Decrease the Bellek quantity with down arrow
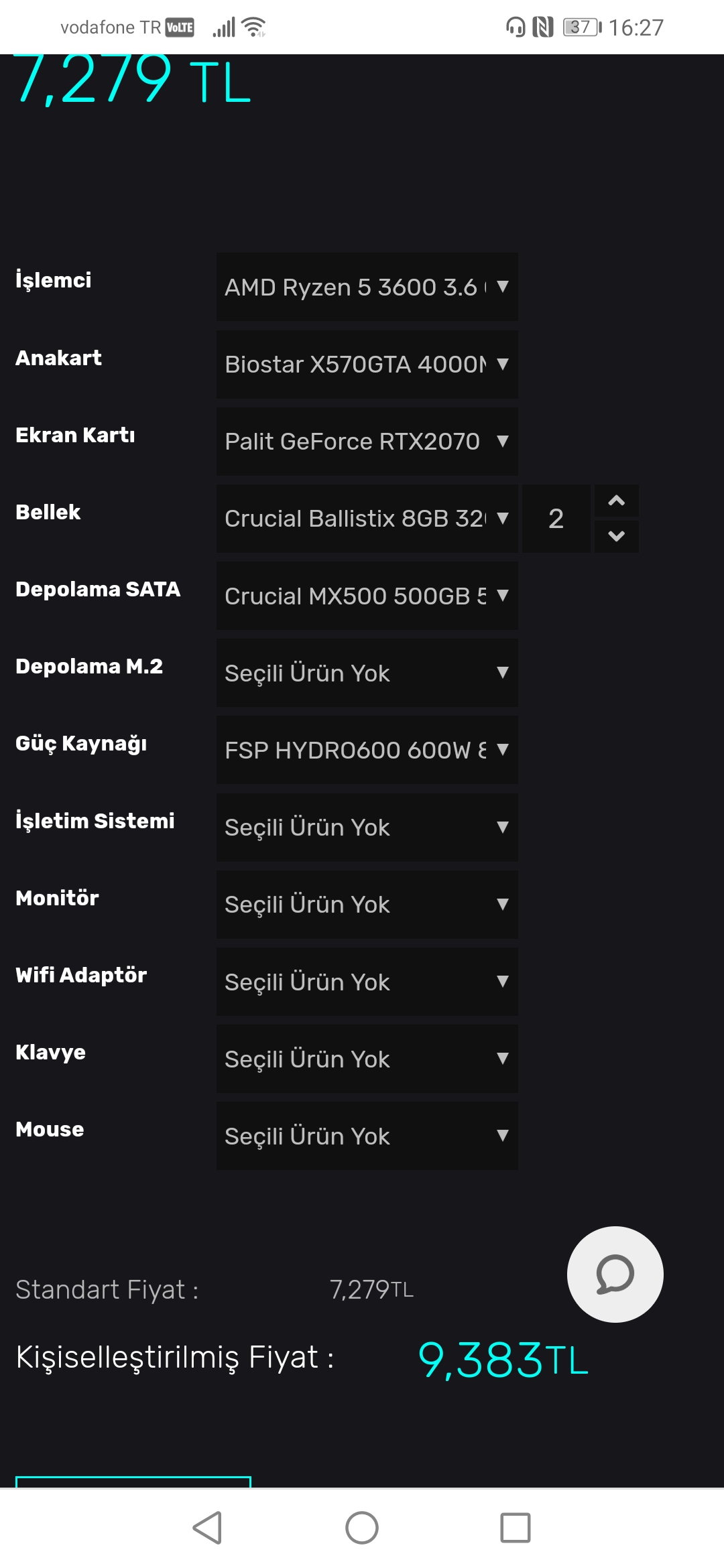 [x=616, y=535]
